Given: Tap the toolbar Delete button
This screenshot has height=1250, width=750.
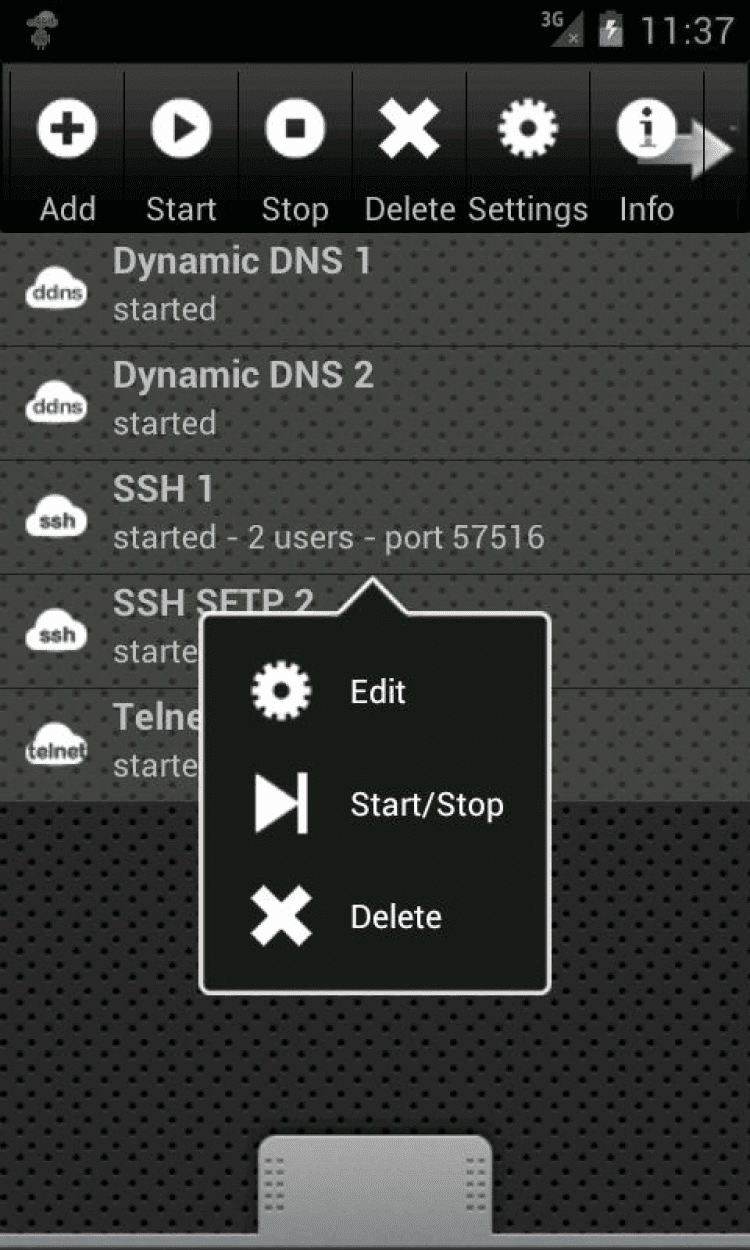Looking at the screenshot, I should click(409, 150).
